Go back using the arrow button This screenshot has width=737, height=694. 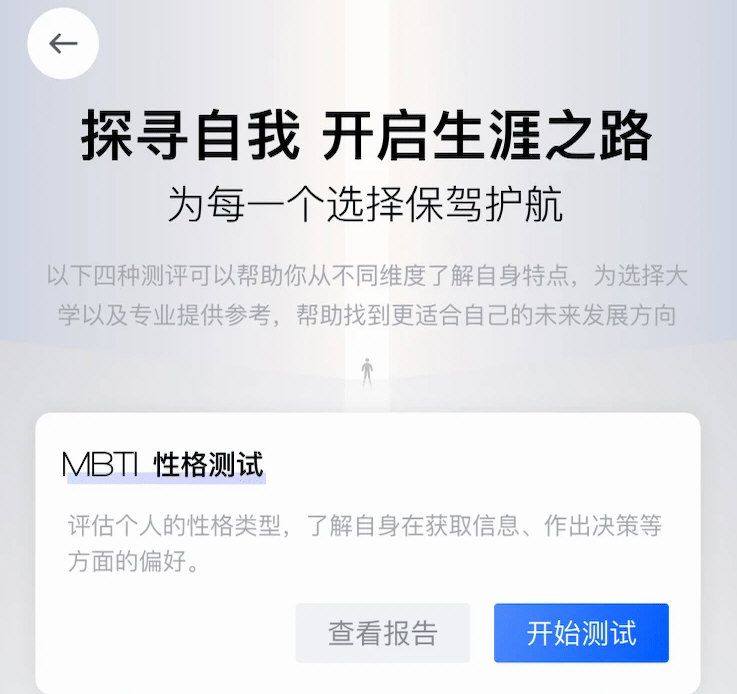click(63, 43)
